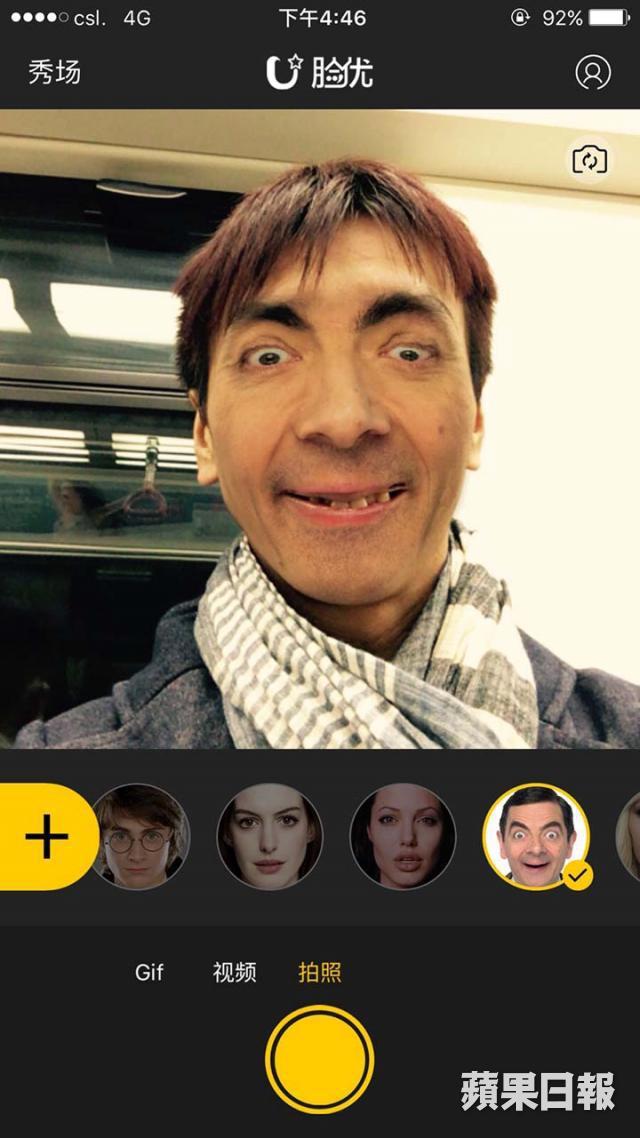
Task: Select the 拍照 photo mode
Action: [x=319, y=973]
